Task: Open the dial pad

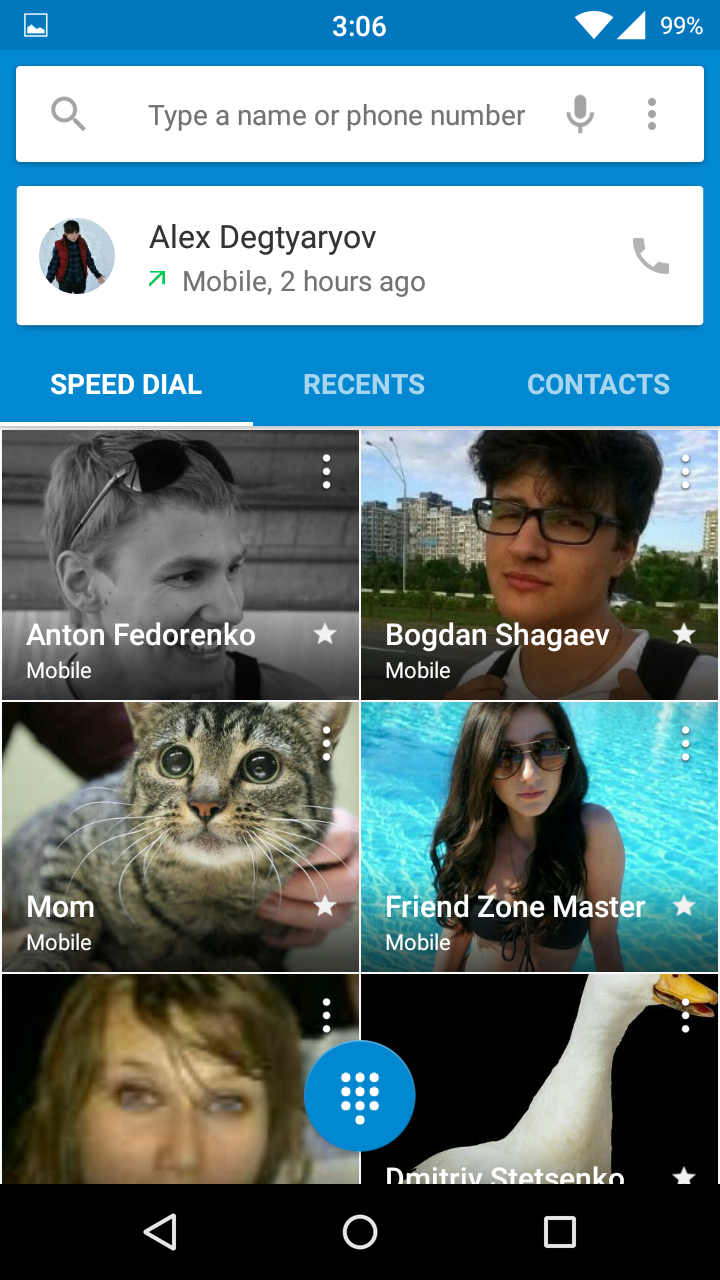Action: 360,1096
